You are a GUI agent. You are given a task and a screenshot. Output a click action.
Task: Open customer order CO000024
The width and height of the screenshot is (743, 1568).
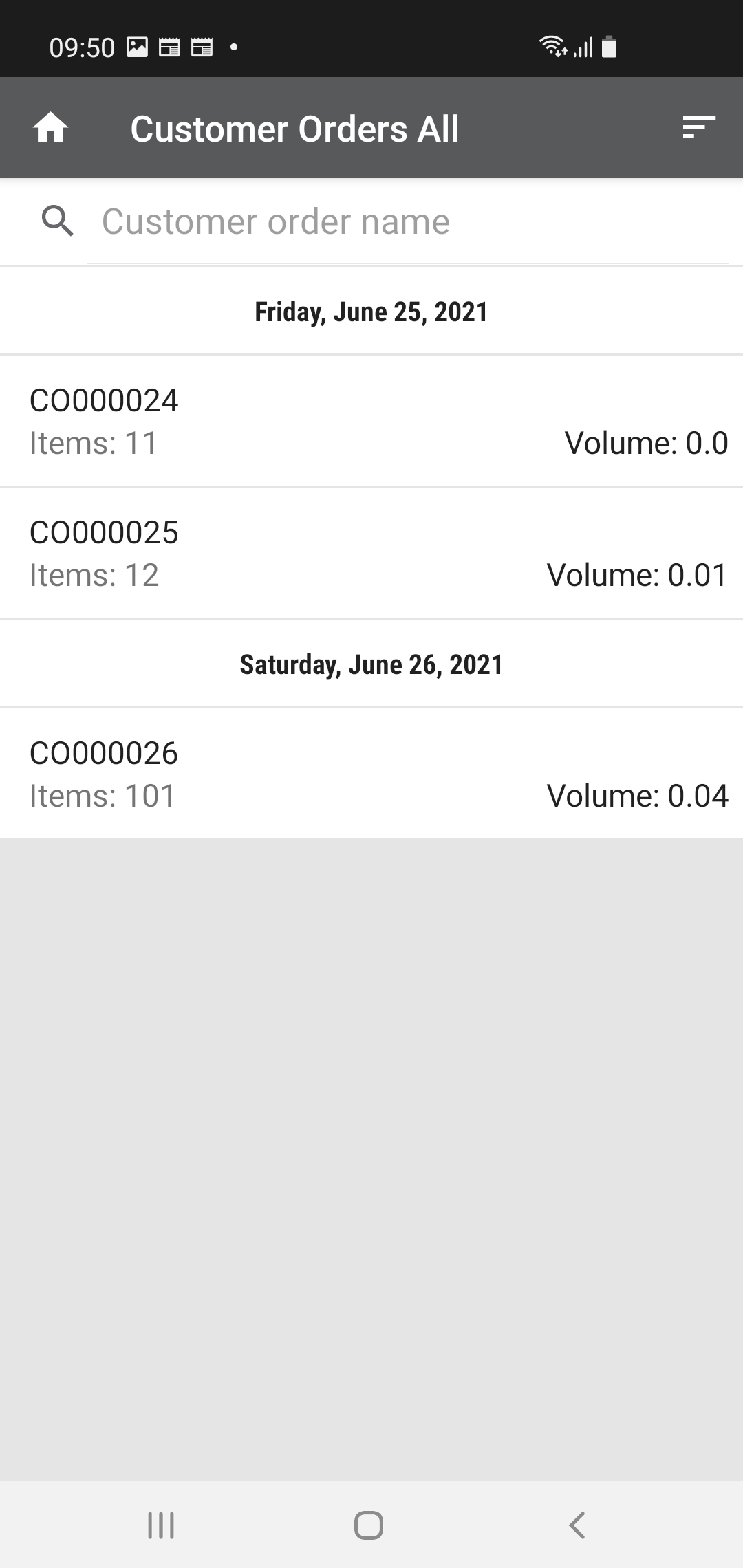[x=371, y=421]
